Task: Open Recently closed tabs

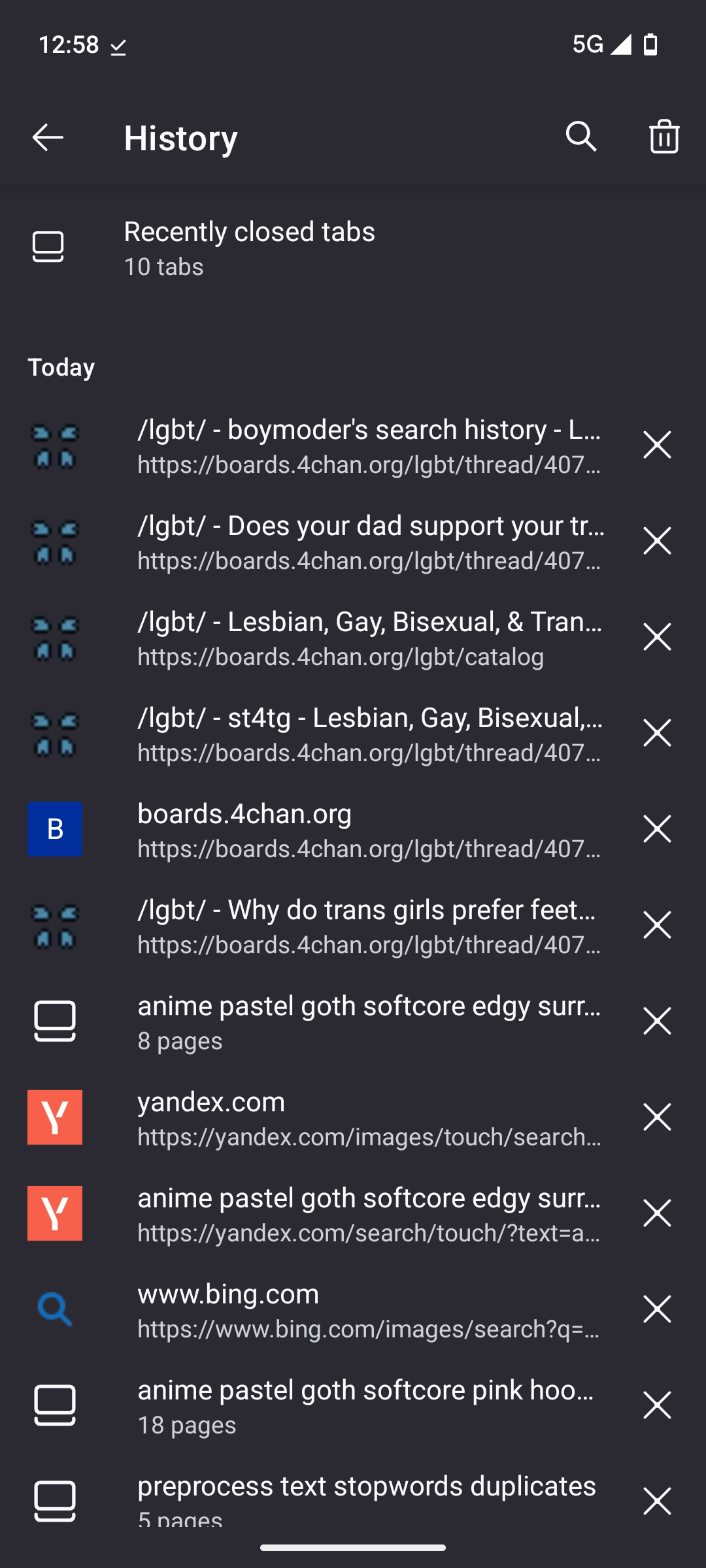Action: (248, 248)
